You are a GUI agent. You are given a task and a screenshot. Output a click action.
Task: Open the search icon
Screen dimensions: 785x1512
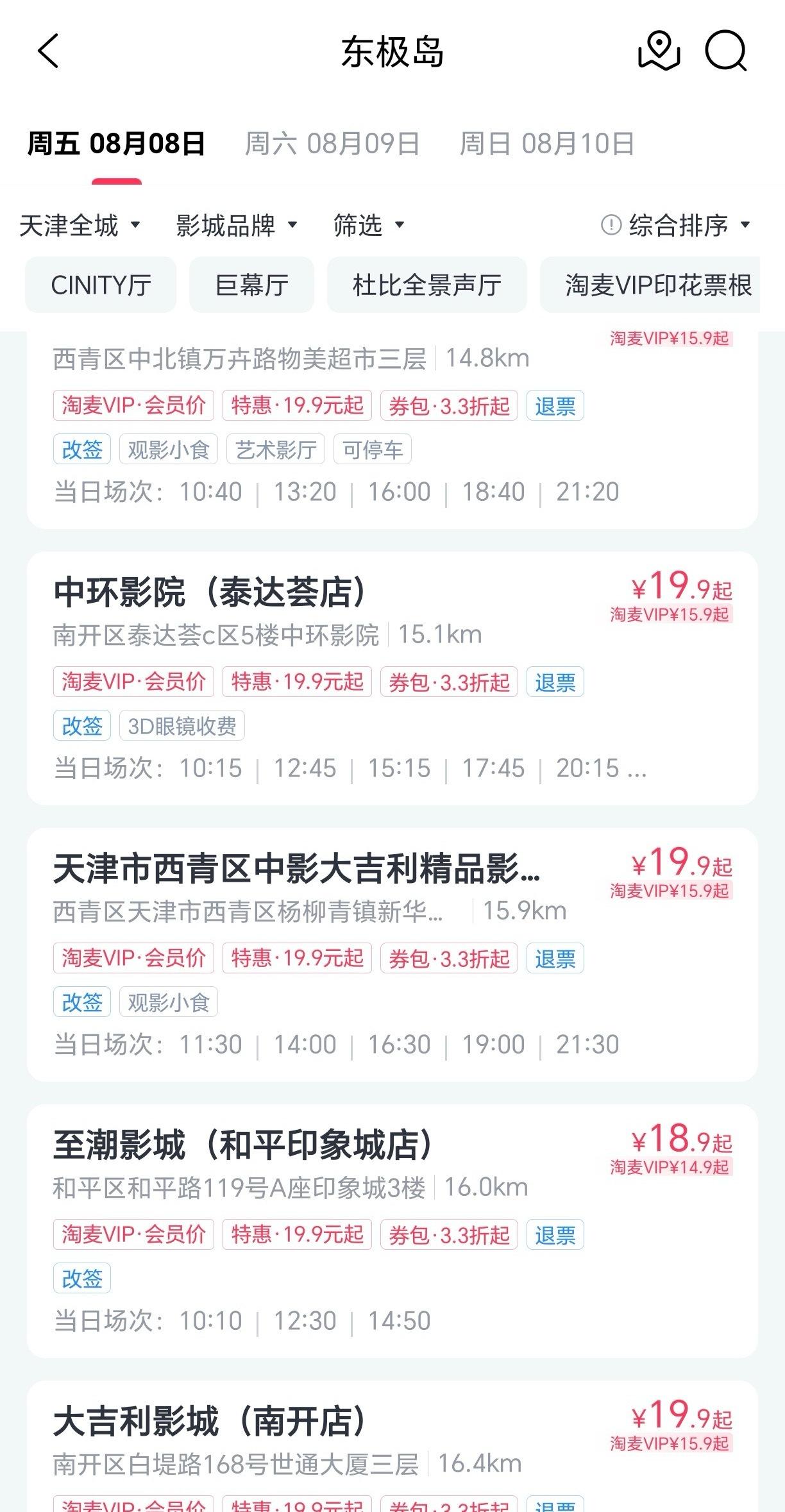pyautogui.click(x=726, y=51)
